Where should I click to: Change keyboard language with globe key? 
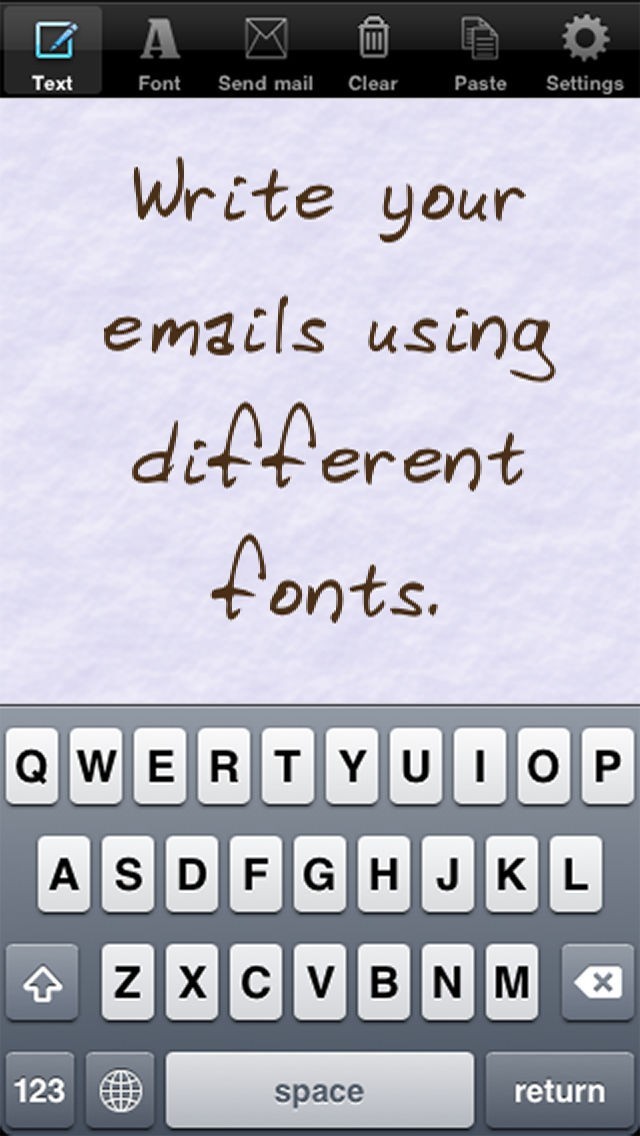click(x=120, y=1090)
